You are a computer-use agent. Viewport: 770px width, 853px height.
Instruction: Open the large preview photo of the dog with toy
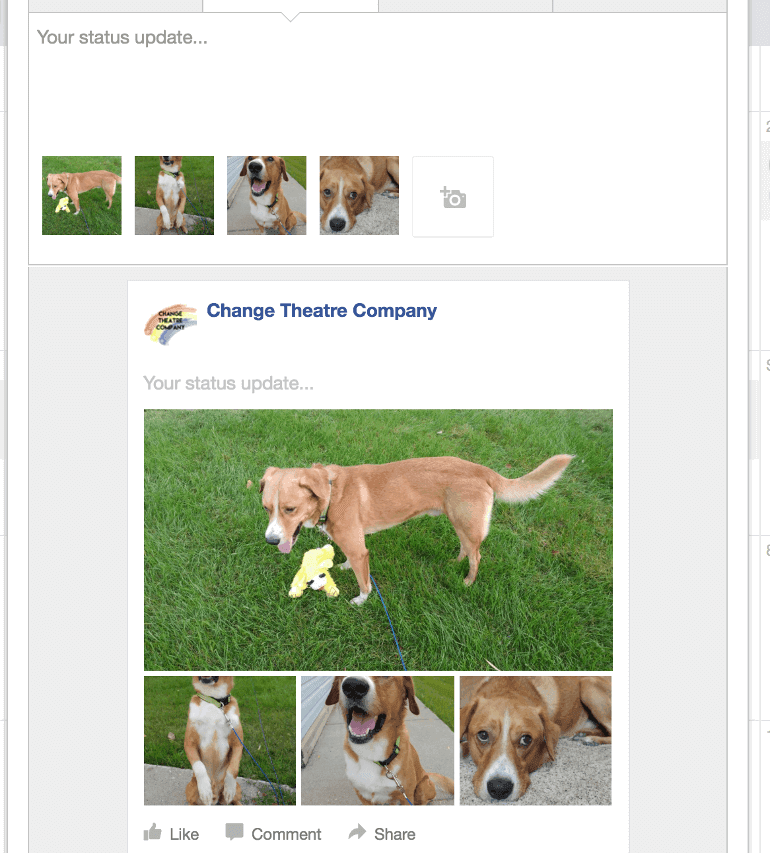click(378, 540)
